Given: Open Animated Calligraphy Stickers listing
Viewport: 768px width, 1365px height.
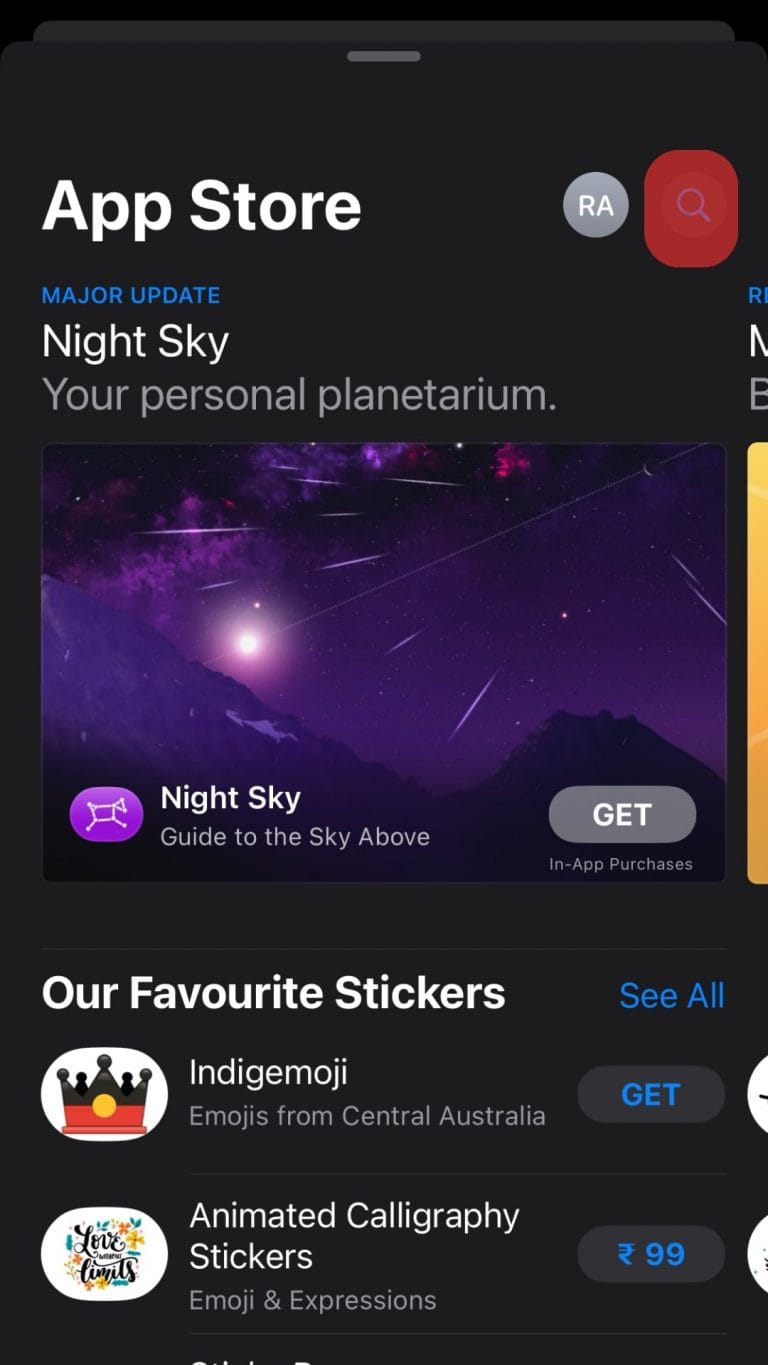Looking at the screenshot, I should [x=354, y=1255].
